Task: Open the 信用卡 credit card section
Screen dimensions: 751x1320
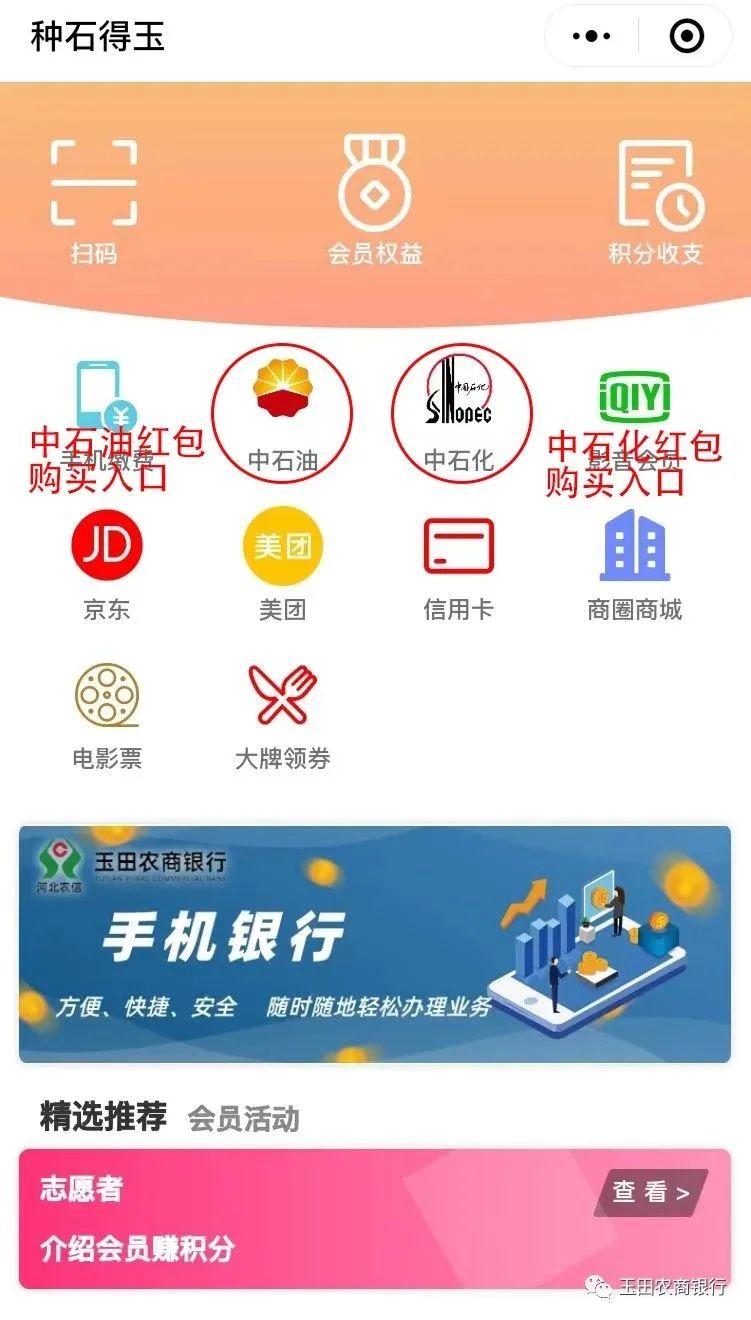Action: pyautogui.click(x=460, y=545)
